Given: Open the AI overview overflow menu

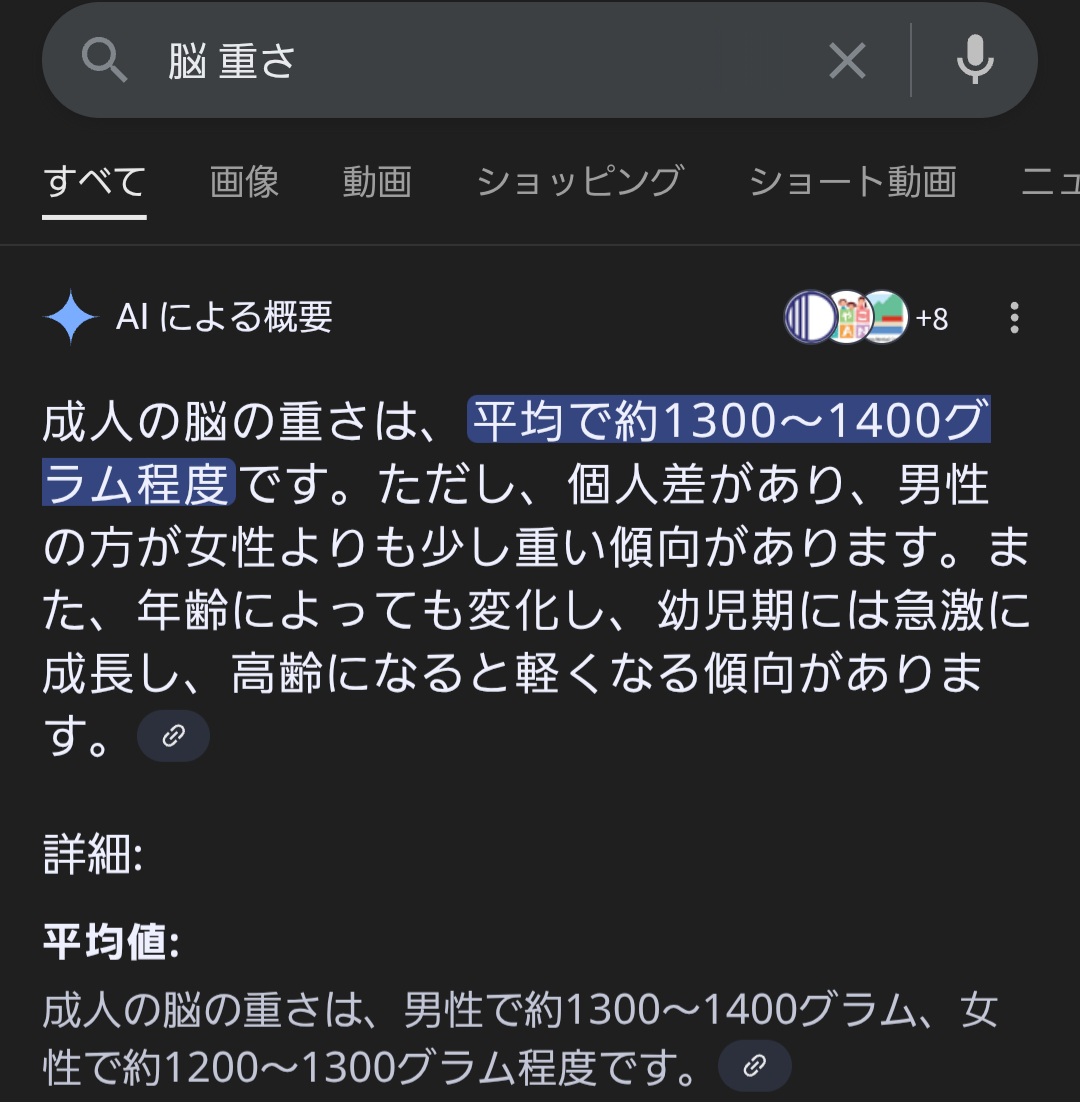Looking at the screenshot, I should click(x=1014, y=318).
